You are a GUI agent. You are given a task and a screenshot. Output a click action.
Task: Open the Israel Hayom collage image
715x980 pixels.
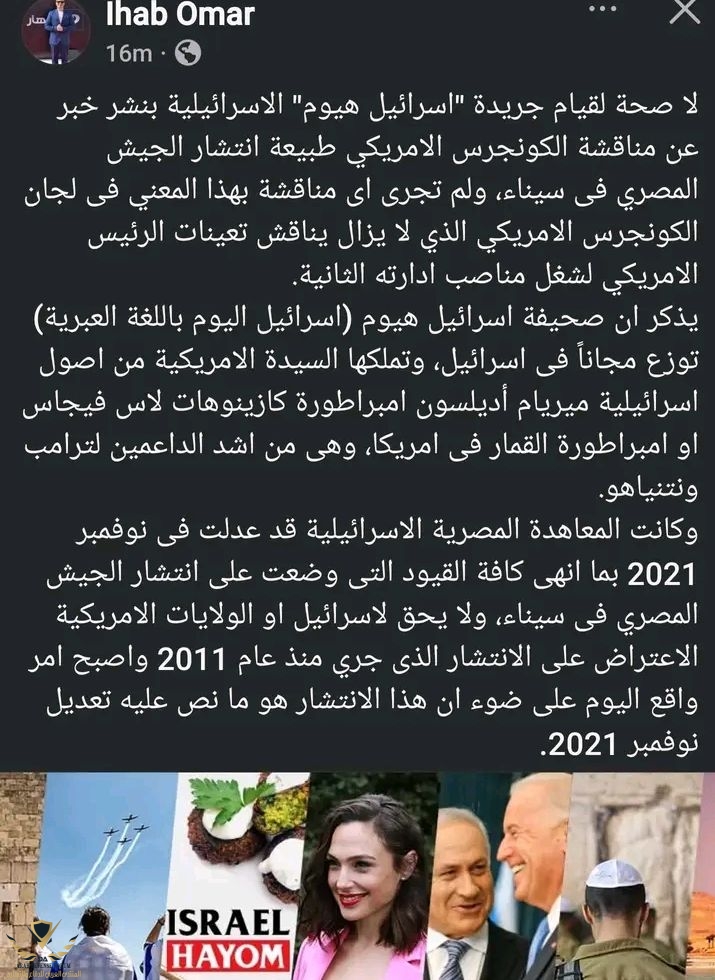(x=357, y=875)
